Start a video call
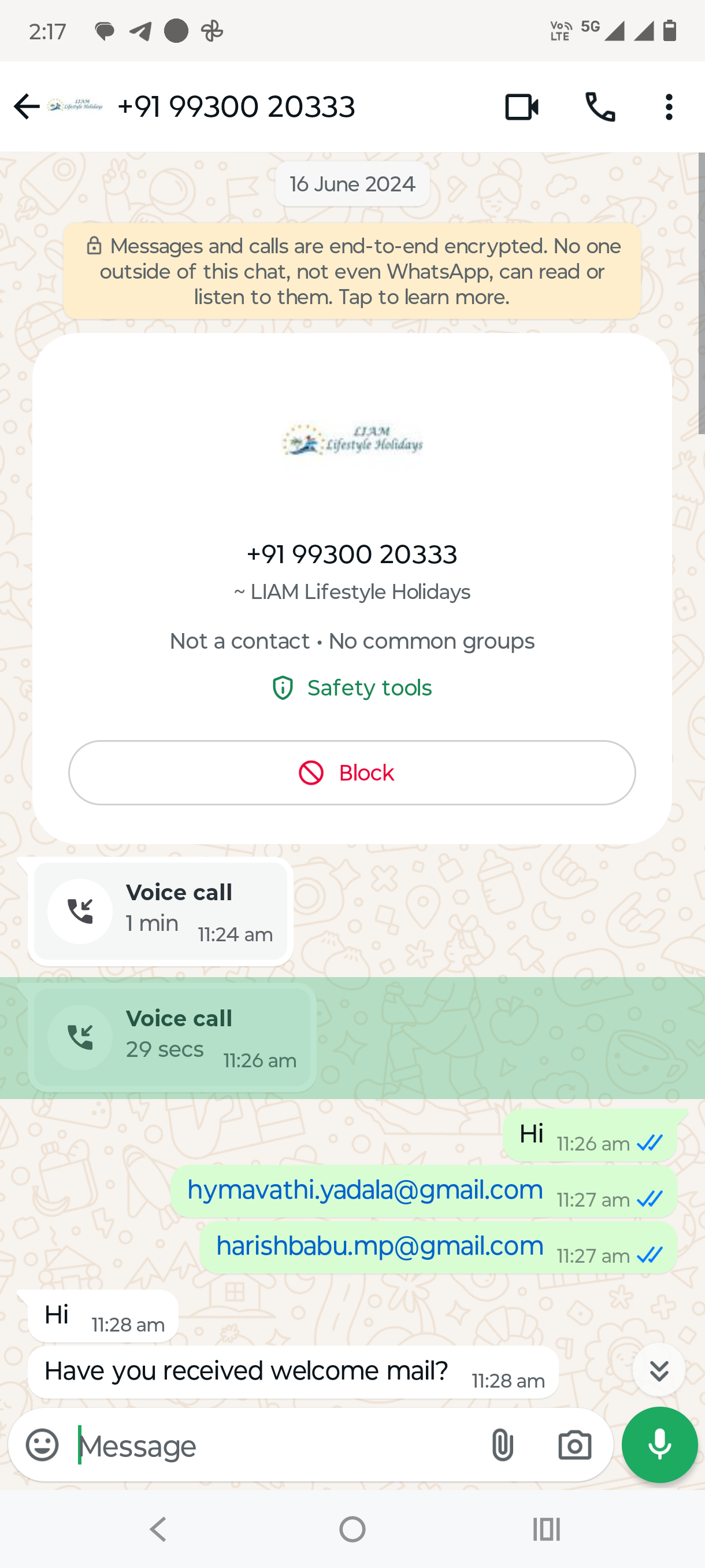The width and height of the screenshot is (705, 1568). point(521,107)
